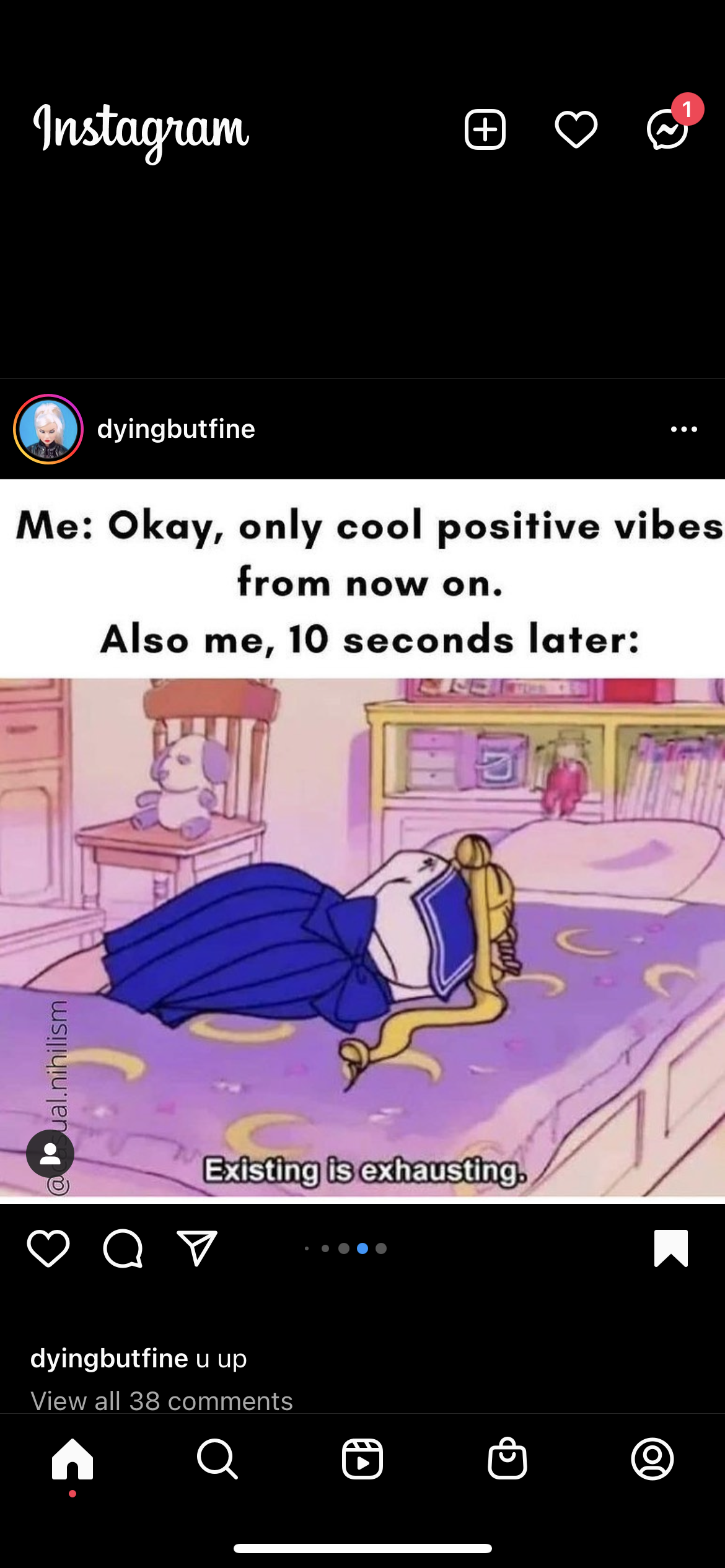Viewport: 725px width, 1568px height.
Task: Toggle the bookmark on dyingbutfine's post
Action: pyautogui.click(x=670, y=1248)
